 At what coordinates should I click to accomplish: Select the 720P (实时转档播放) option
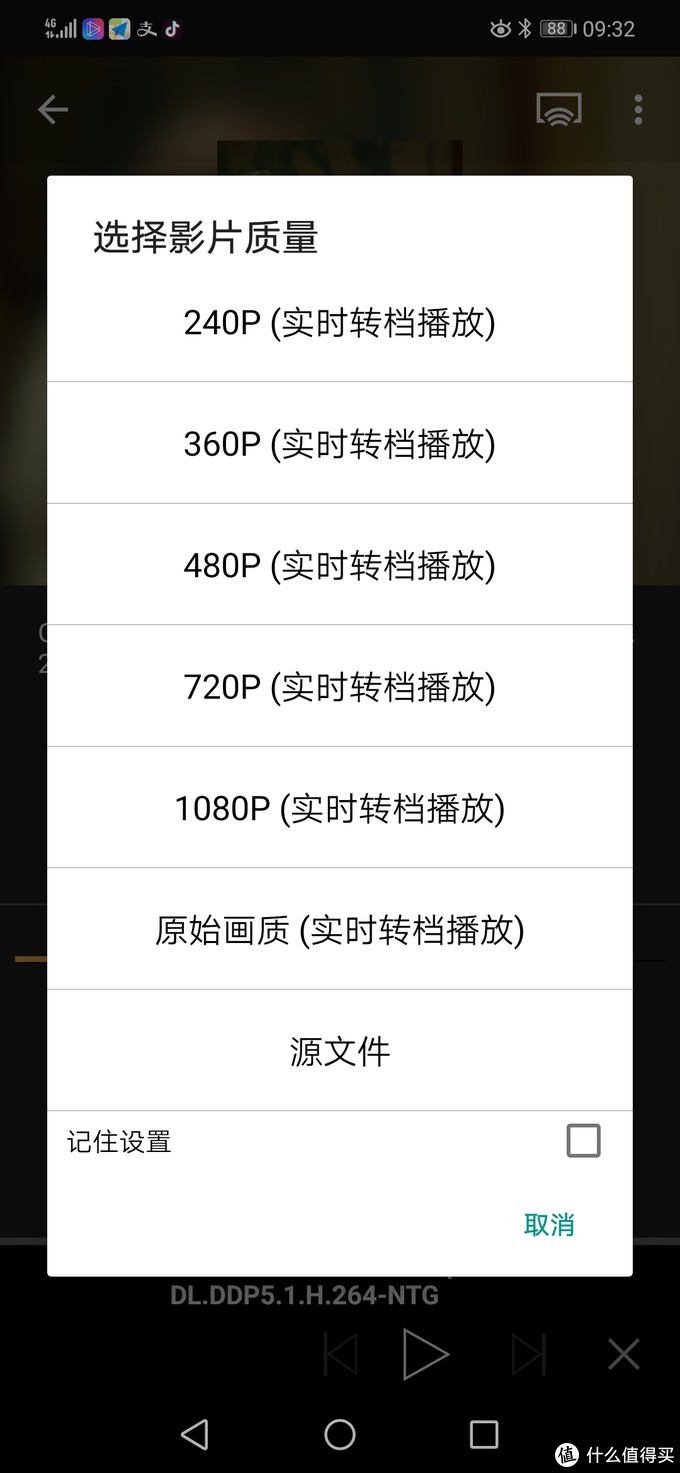(x=340, y=687)
